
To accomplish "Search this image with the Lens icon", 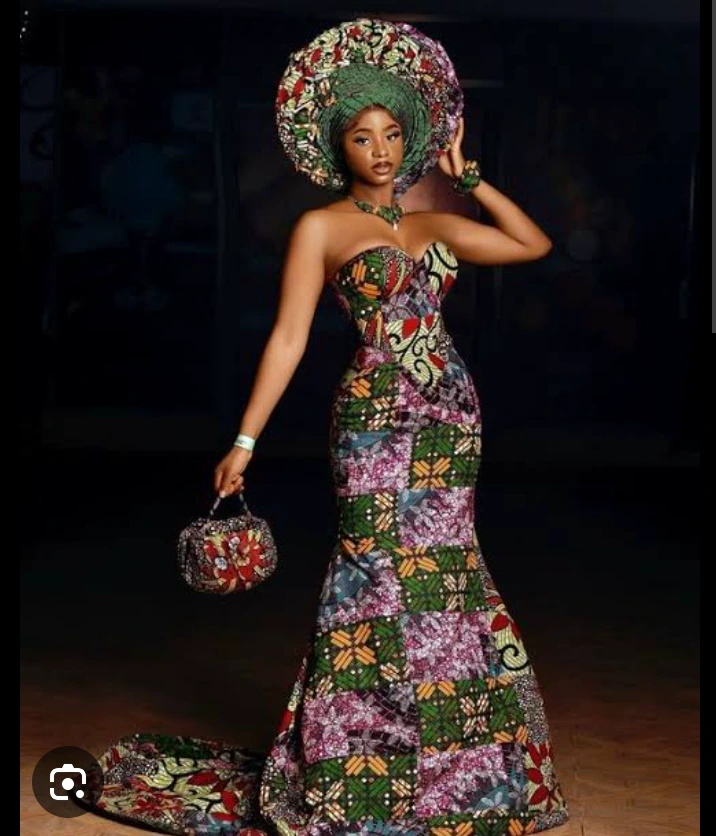I will tap(67, 781).
